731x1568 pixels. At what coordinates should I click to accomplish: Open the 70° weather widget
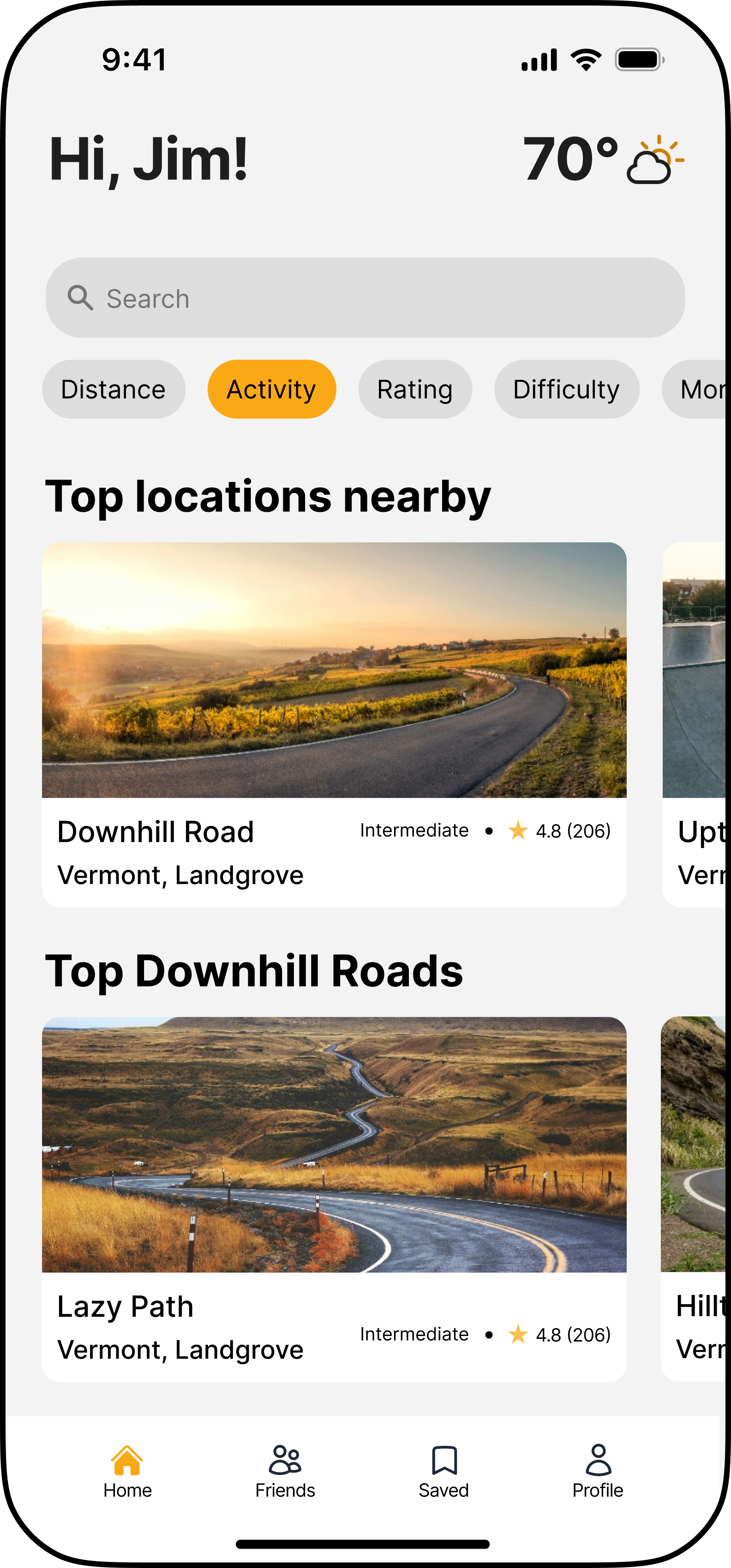pos(603,160)
